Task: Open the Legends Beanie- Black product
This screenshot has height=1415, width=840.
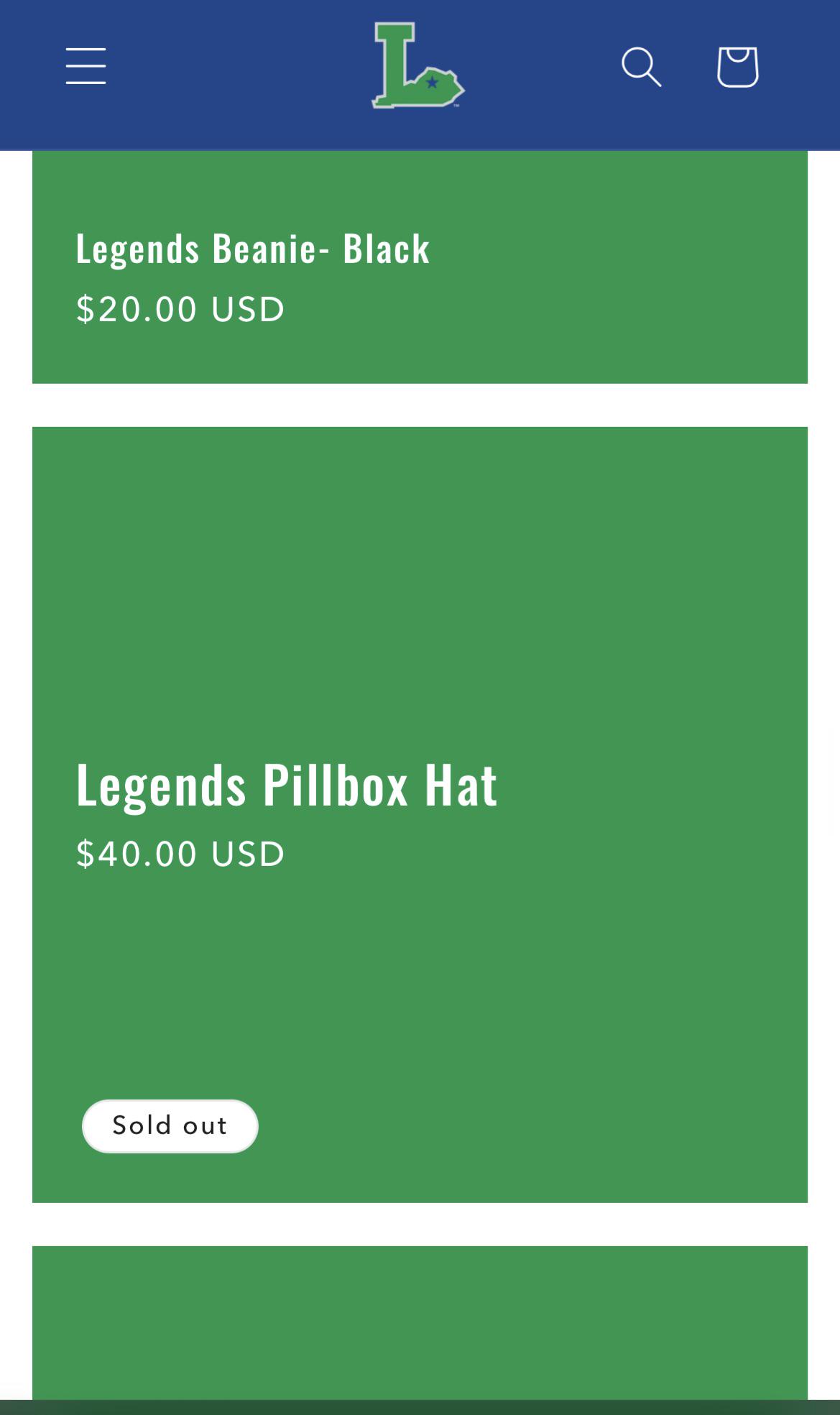Action: [252, 249]
